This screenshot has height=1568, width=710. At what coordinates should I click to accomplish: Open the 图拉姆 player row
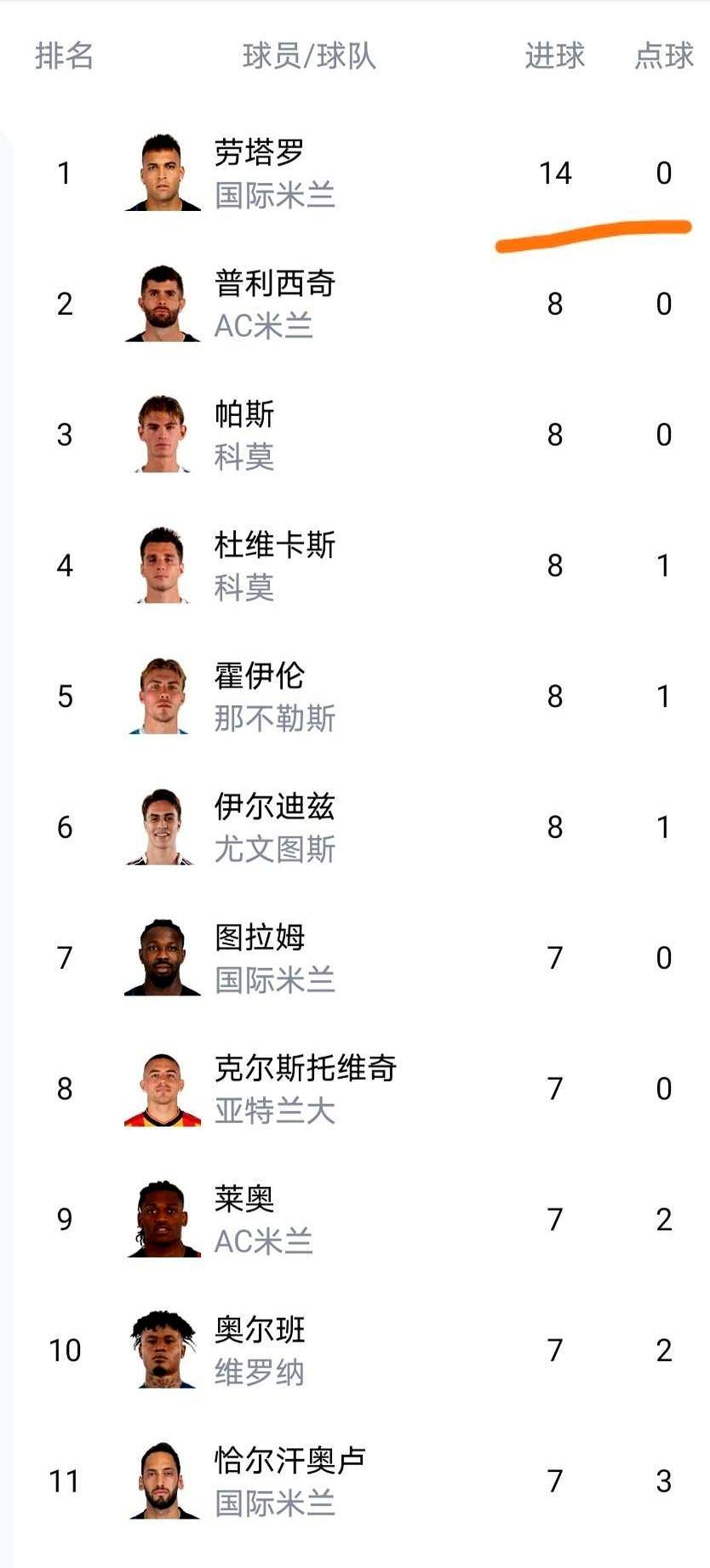point(274,958)
